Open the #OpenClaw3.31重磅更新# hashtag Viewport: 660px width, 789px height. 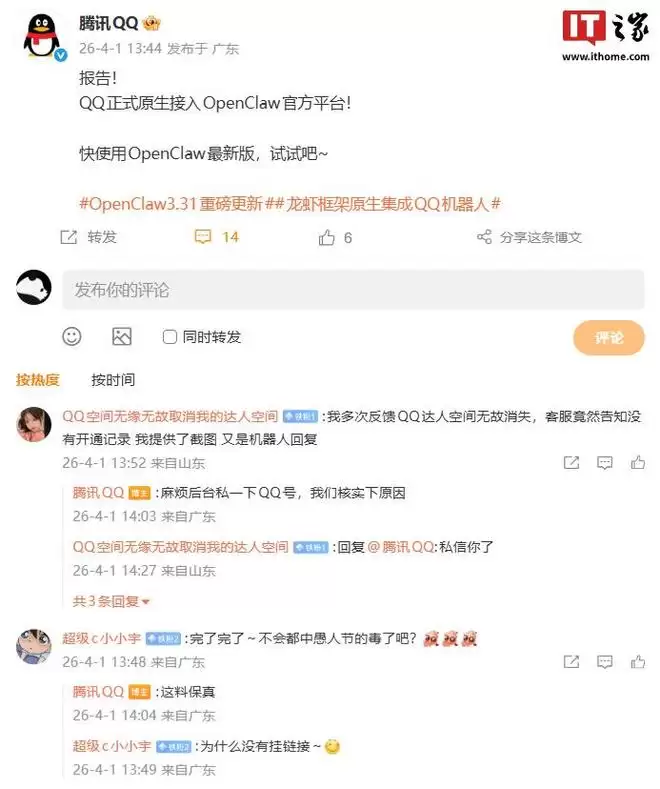click(x=170, y=204)
